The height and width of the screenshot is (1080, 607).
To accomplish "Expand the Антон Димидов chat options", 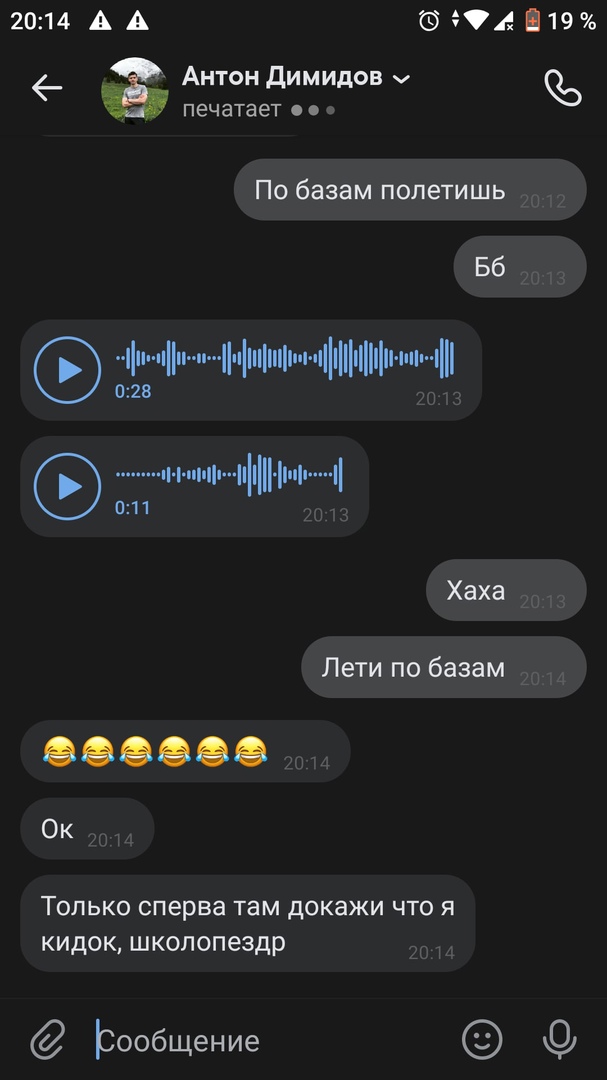I will tap(402, 79).
